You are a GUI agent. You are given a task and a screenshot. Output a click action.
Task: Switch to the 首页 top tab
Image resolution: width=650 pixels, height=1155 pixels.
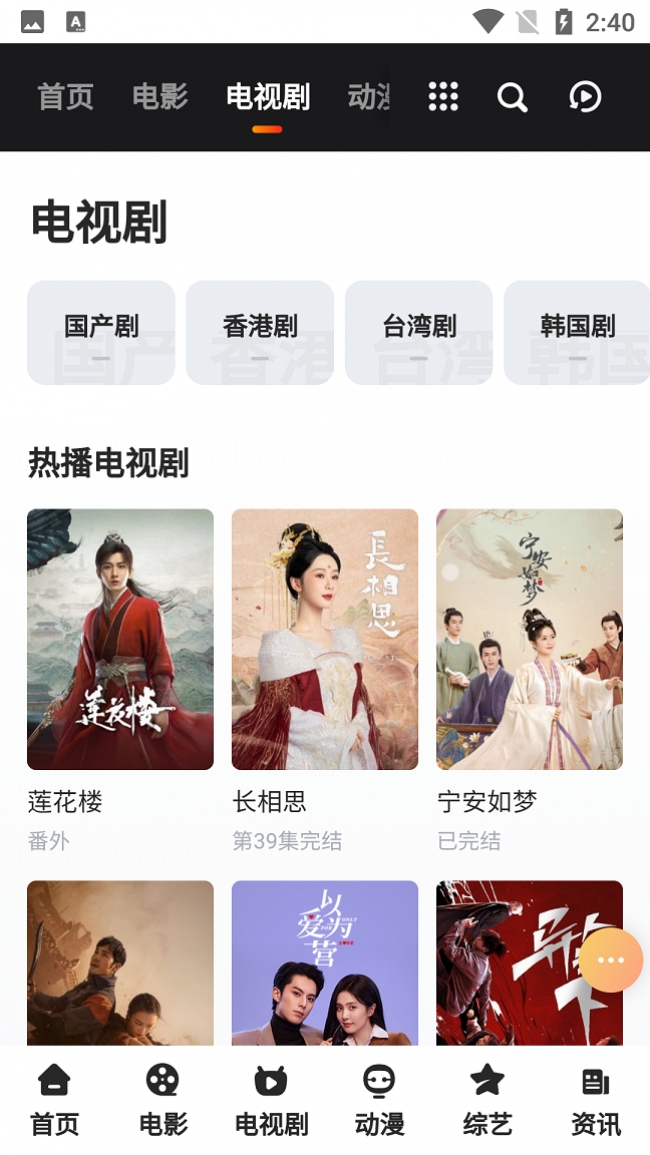tap(65, 97)
